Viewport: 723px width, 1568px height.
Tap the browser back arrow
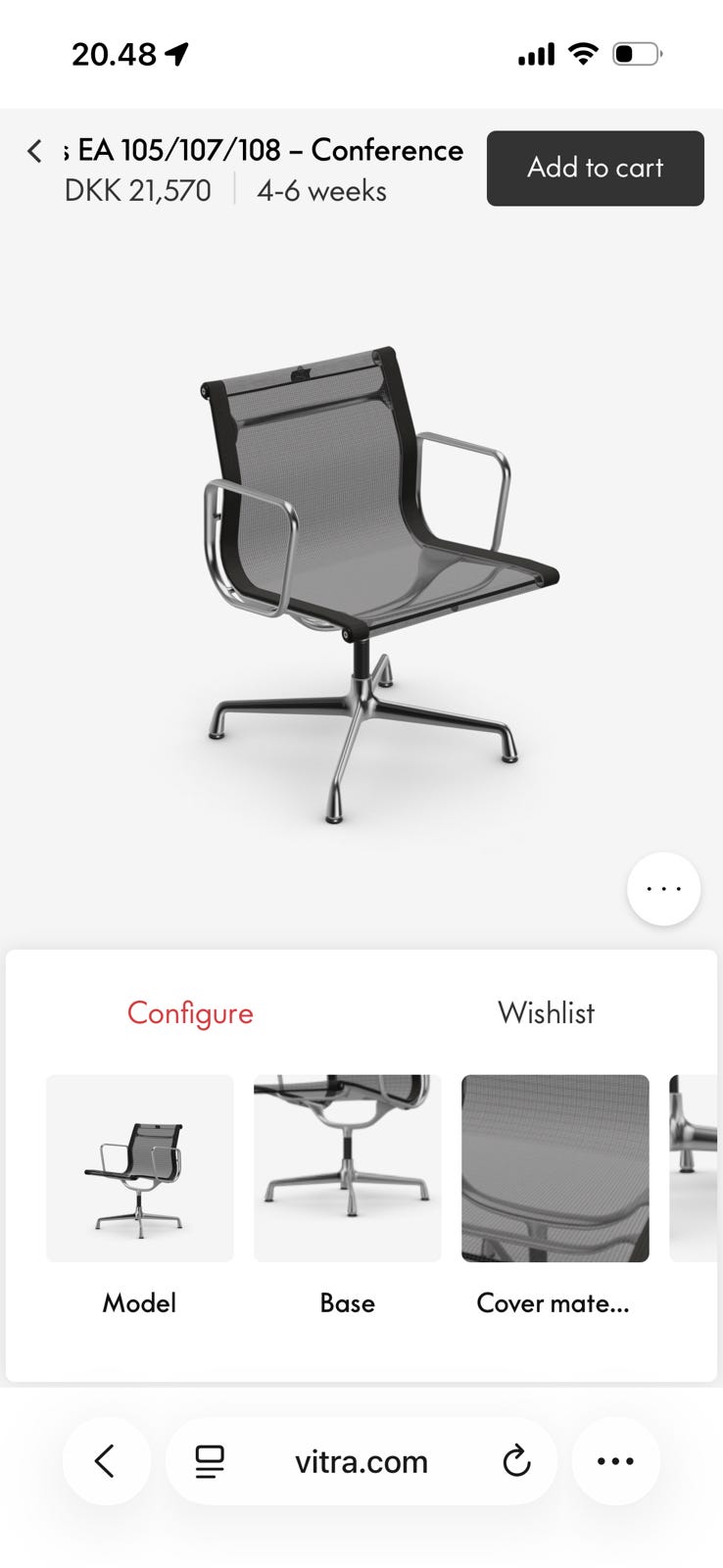pyautogui.click(x=106, y=1460)
